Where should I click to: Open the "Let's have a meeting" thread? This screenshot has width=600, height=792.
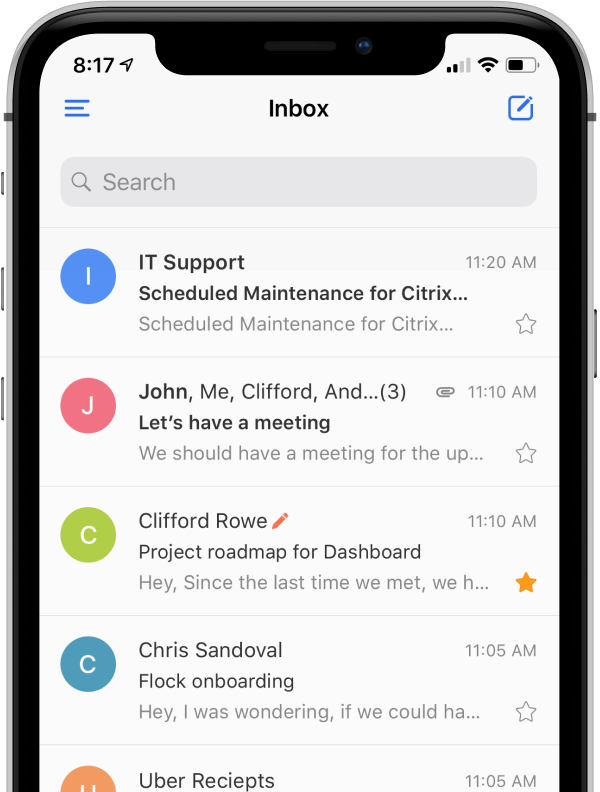pyautogui.click(x=302, y=422)
